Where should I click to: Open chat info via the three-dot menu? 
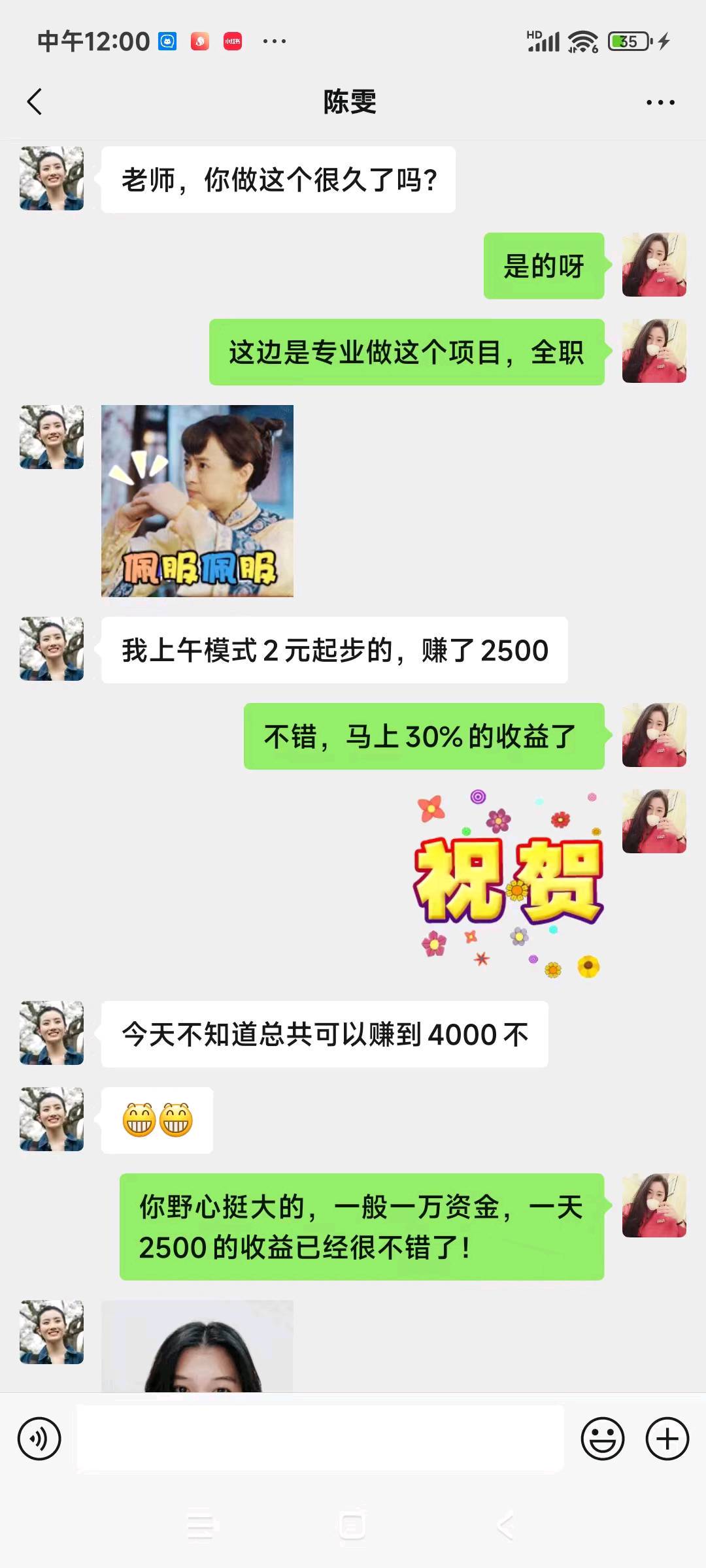(x=660, y=103)
